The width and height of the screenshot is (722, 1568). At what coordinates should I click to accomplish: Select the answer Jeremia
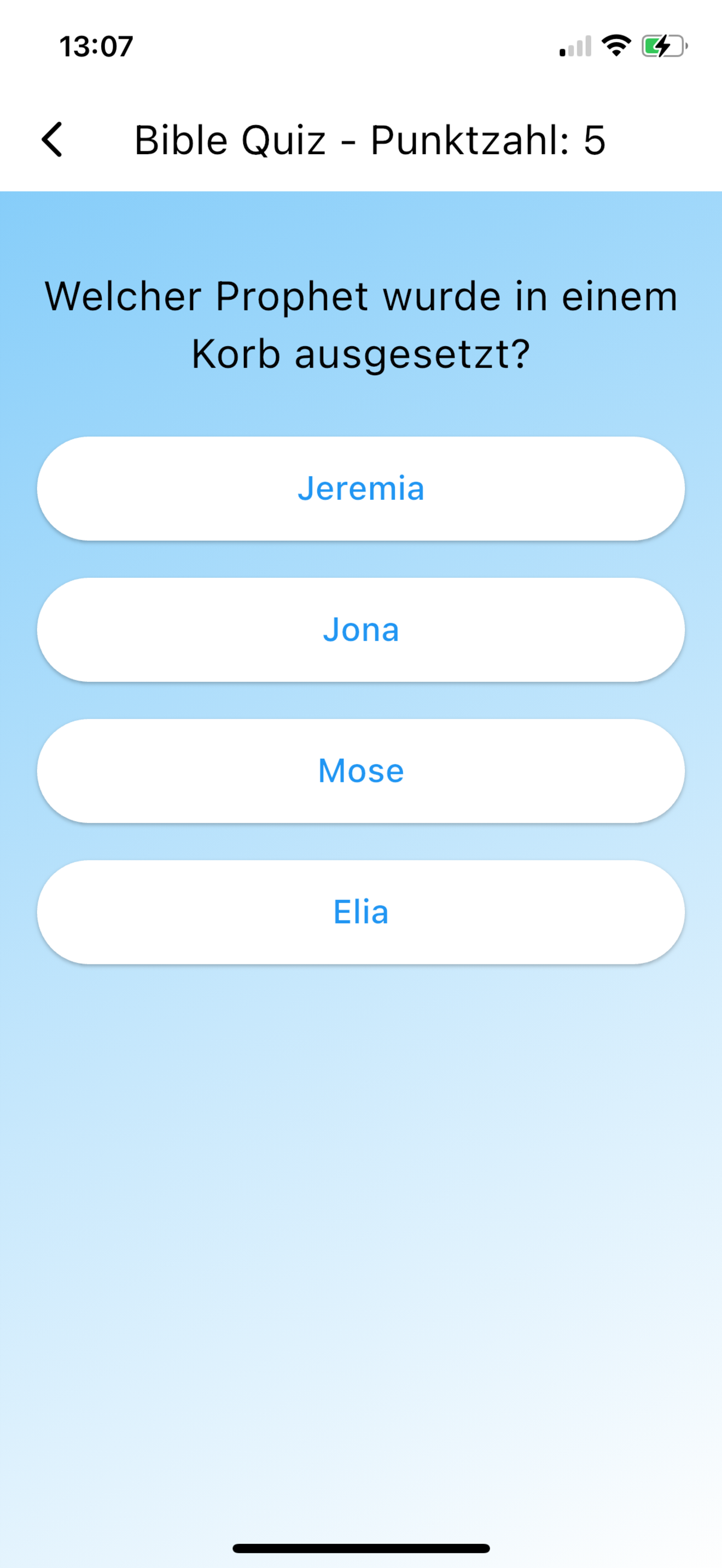pyautogui.click(x=361, y=488)
